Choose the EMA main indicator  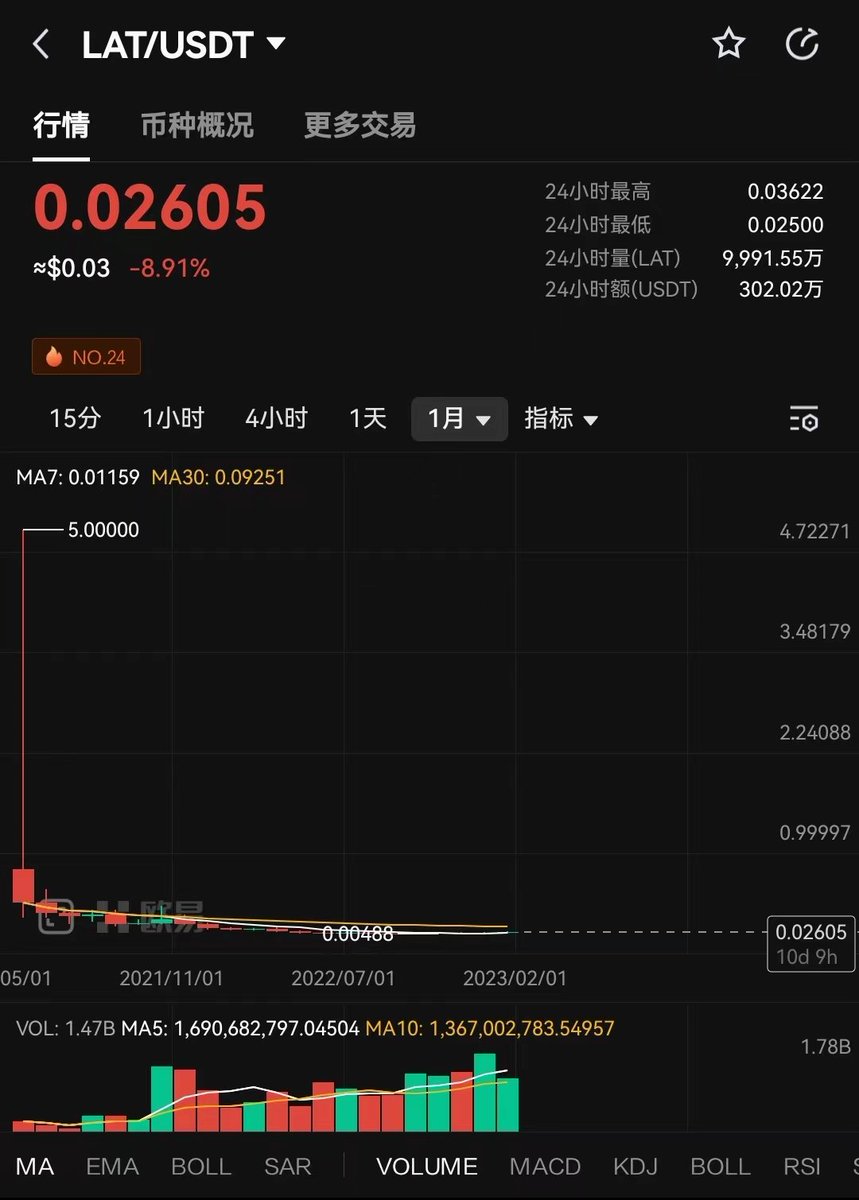click(112, 1166)
